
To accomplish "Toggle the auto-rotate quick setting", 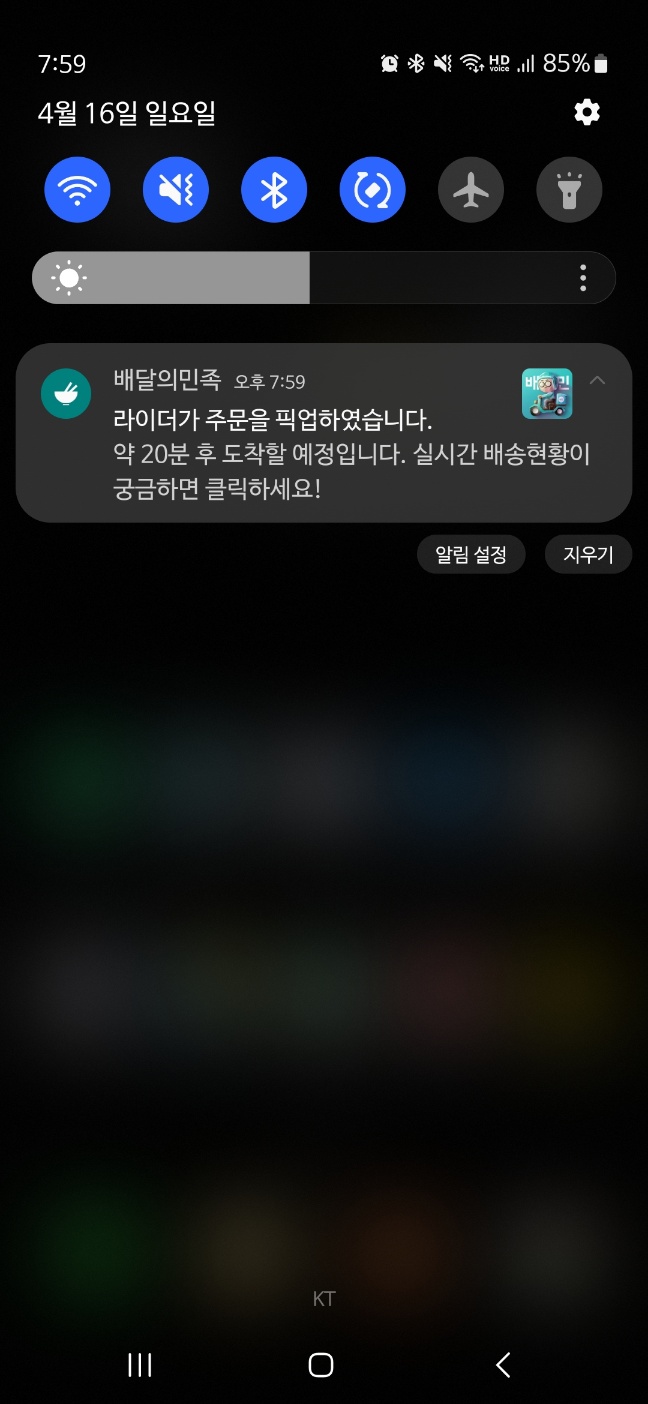I will [372, 189].
